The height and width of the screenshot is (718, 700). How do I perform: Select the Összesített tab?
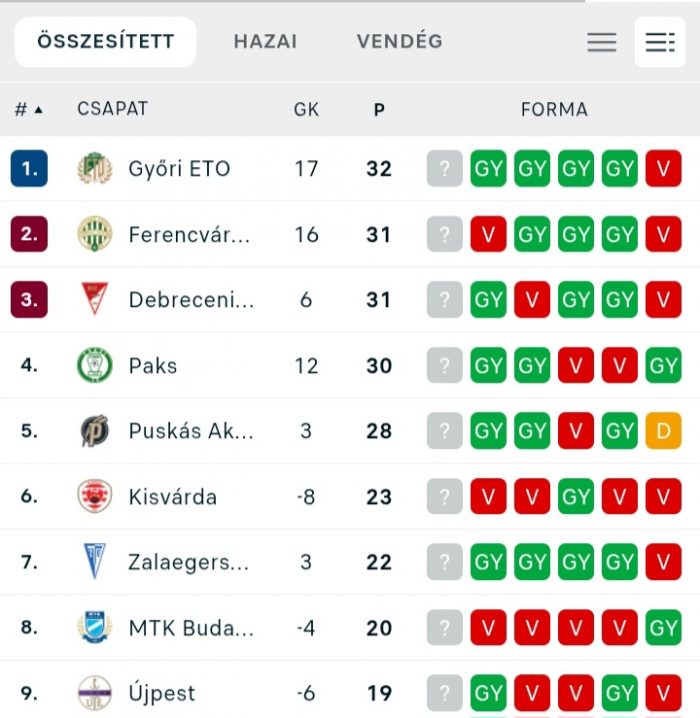[105, 42]
